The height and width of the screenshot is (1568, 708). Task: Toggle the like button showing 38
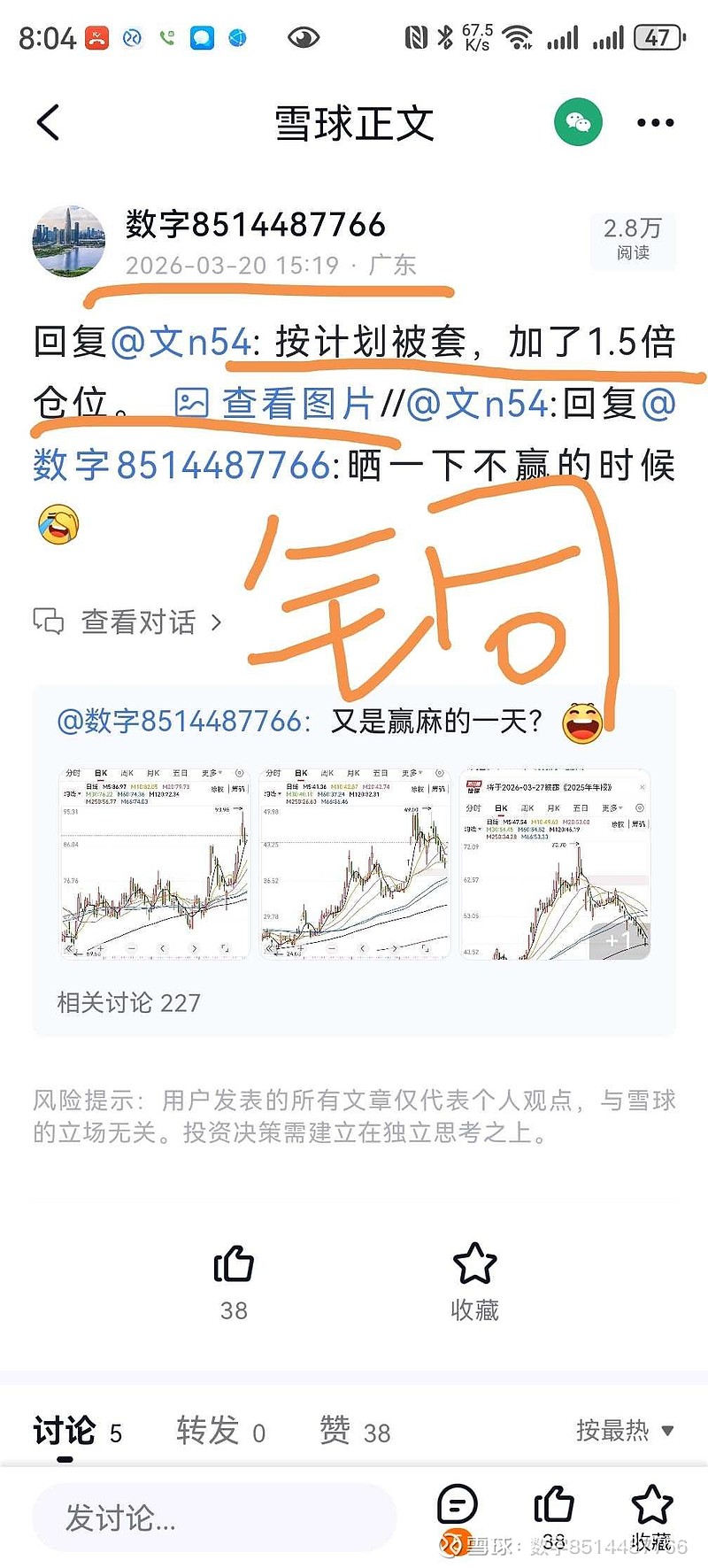233,1266
